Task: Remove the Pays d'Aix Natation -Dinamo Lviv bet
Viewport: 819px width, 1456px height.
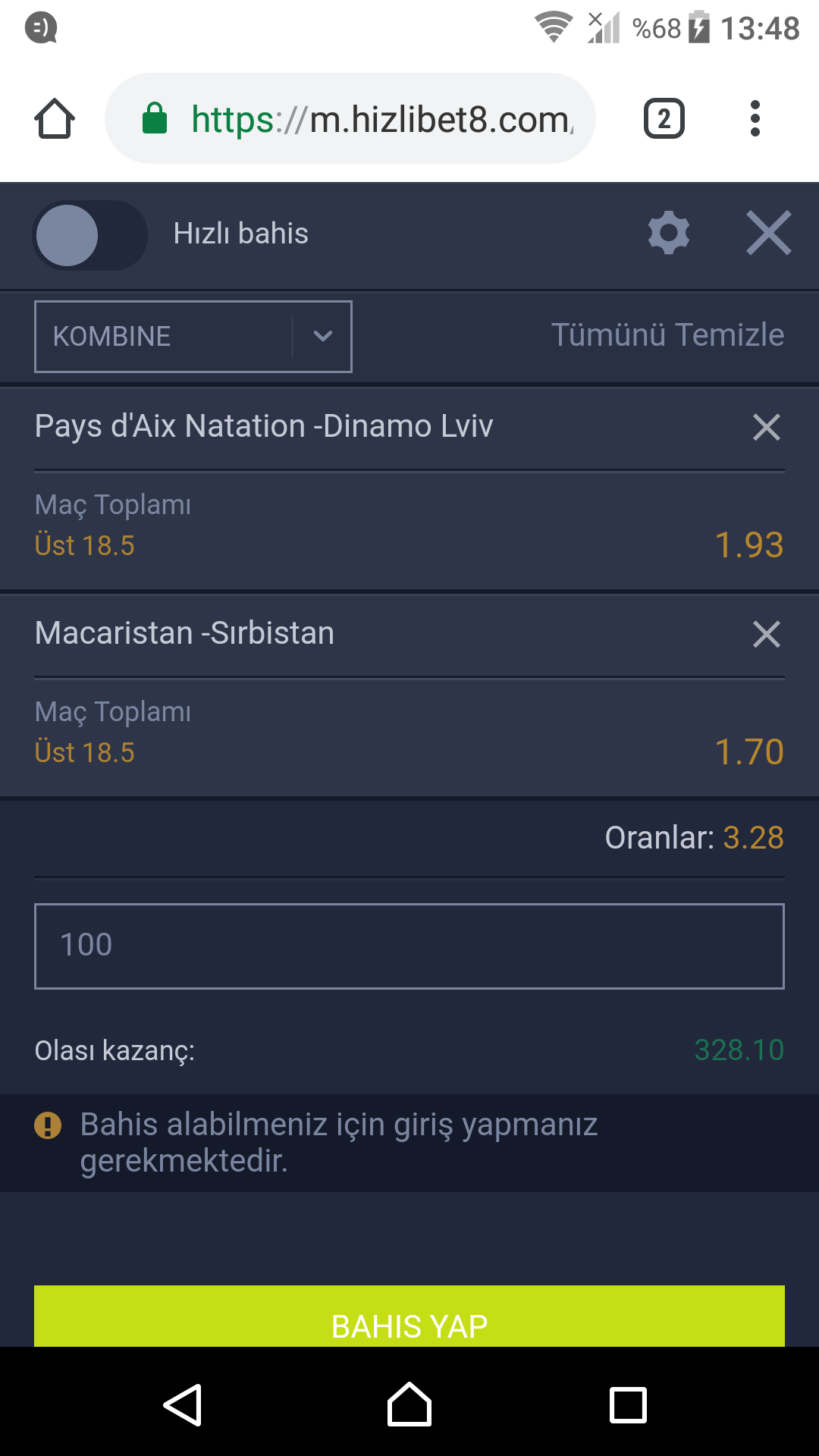Action: (x=767, y=427)
